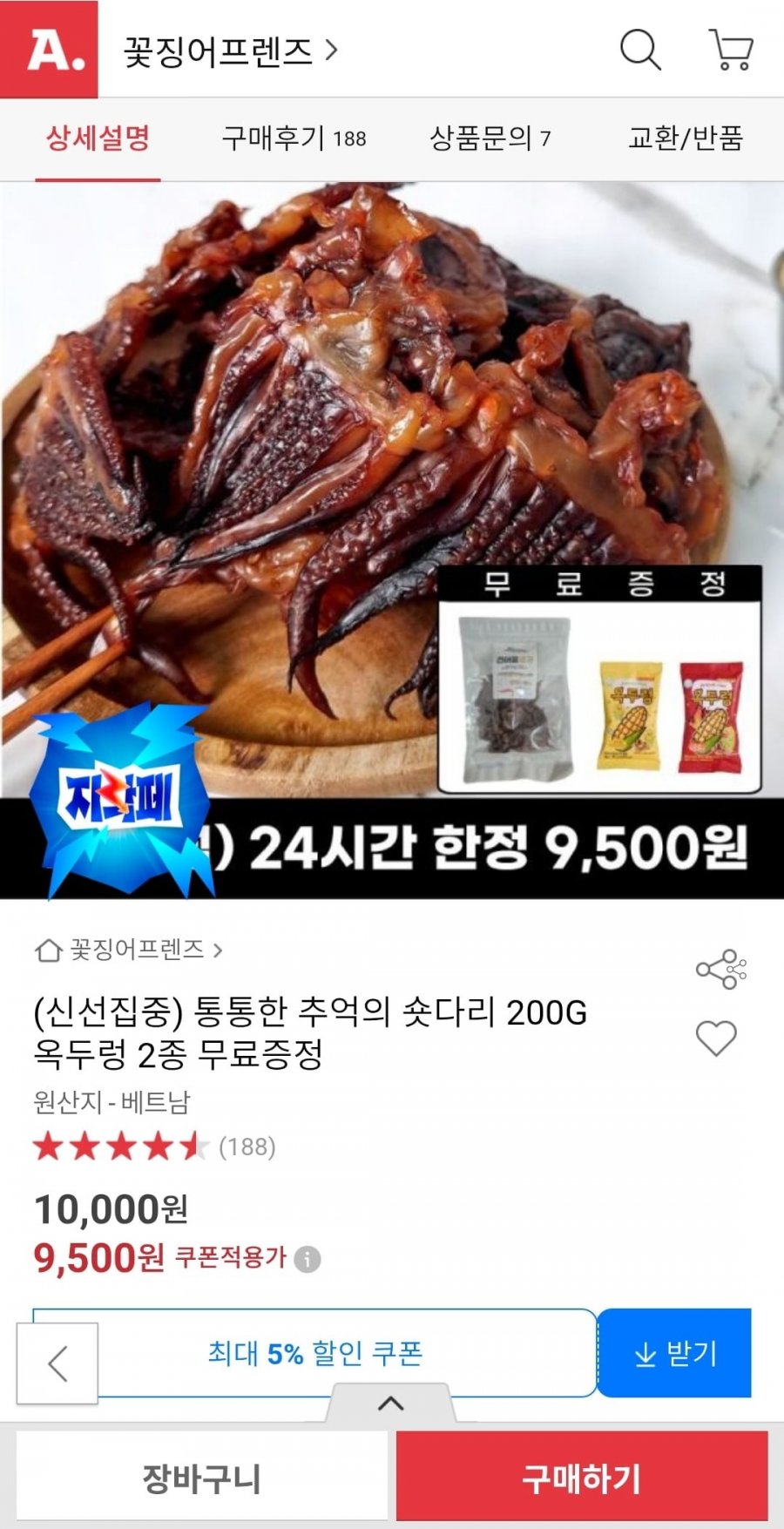Viewport: 784px width, 1529px height.
Task: Go back with the left arrow button
Action: pyautogui.click(x=57, y=1363)
